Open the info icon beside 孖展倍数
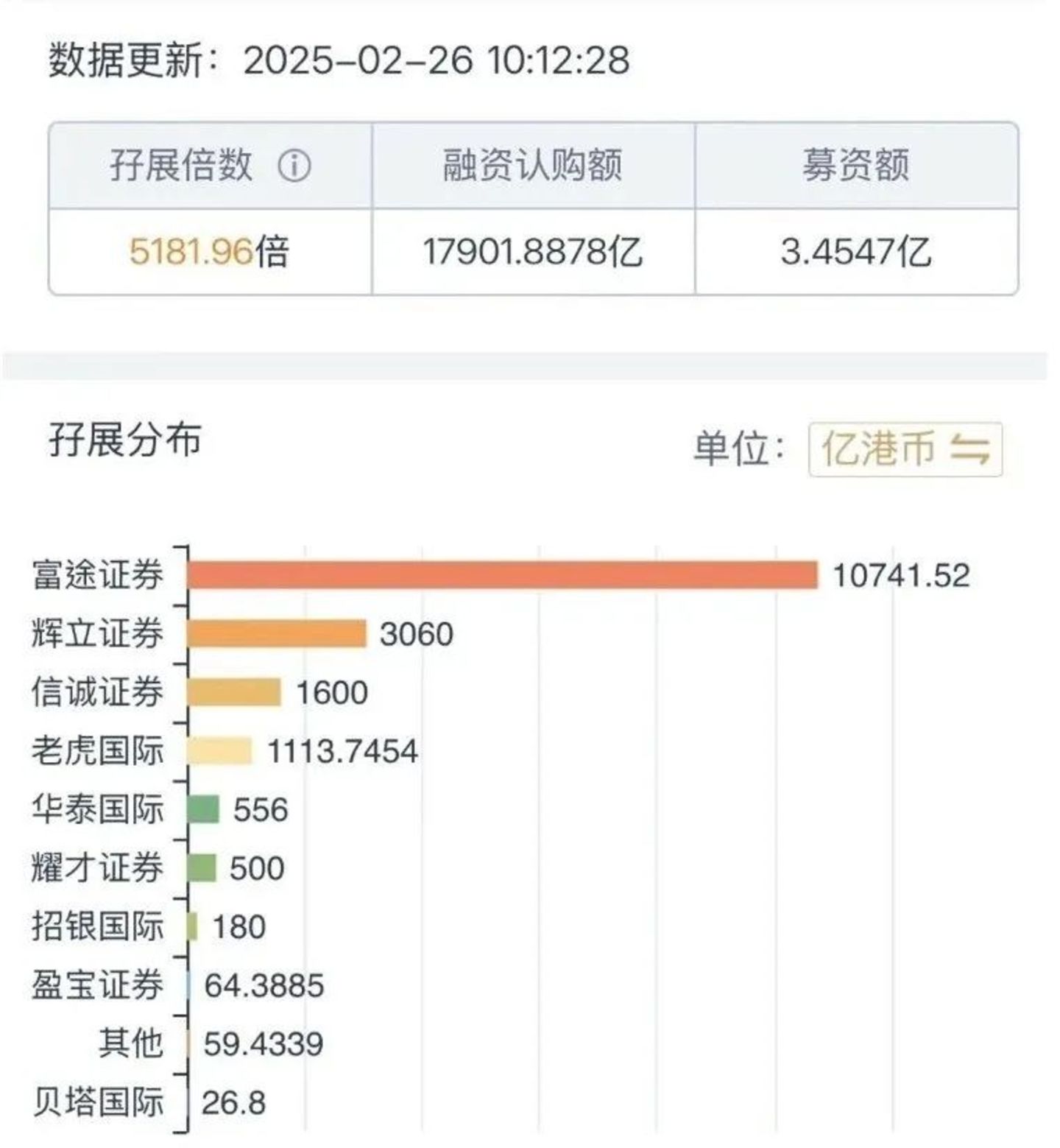This screenshot has width=1060, height=1148. point(294,166)
